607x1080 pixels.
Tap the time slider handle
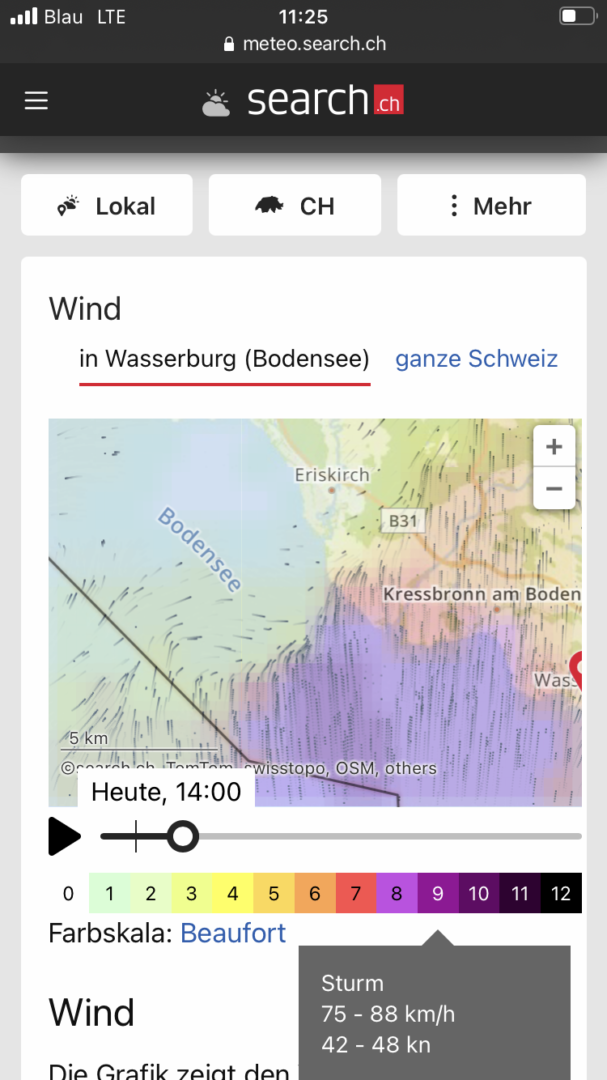coord(183,836)
